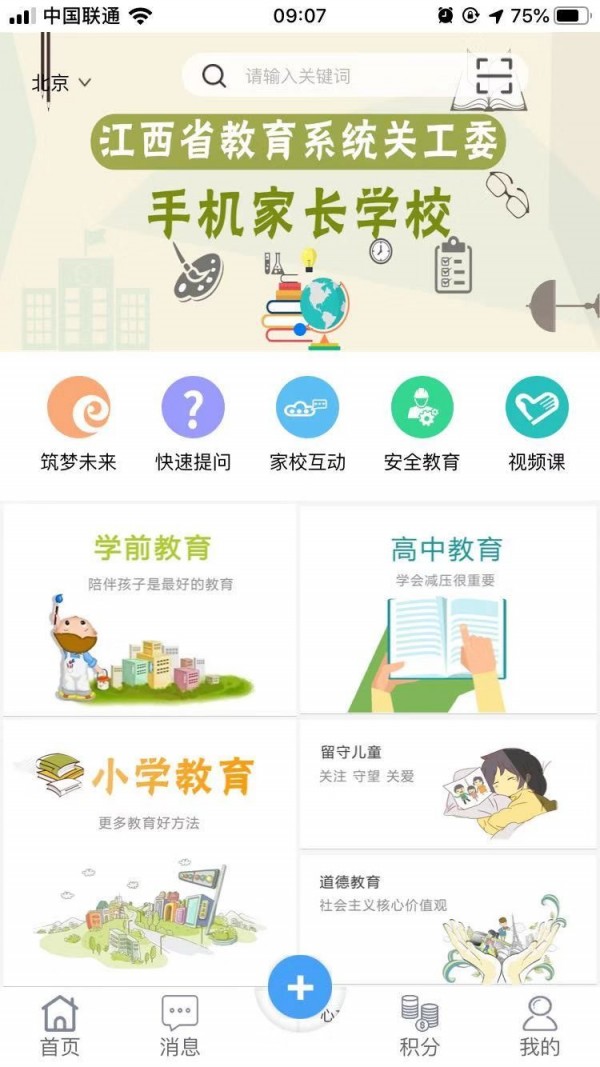
Task: Open the 学前教育 card
Action: coord(150,610)
